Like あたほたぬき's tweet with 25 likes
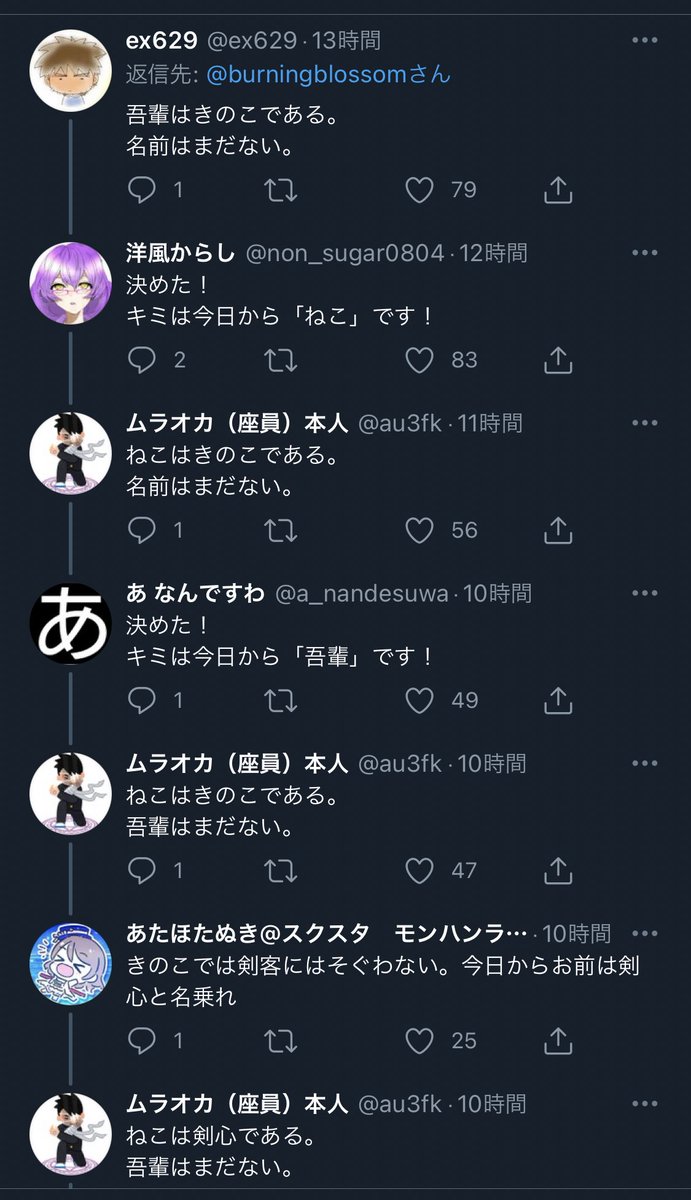This screenshot has width=691, height=1200. coord(419,1041)
